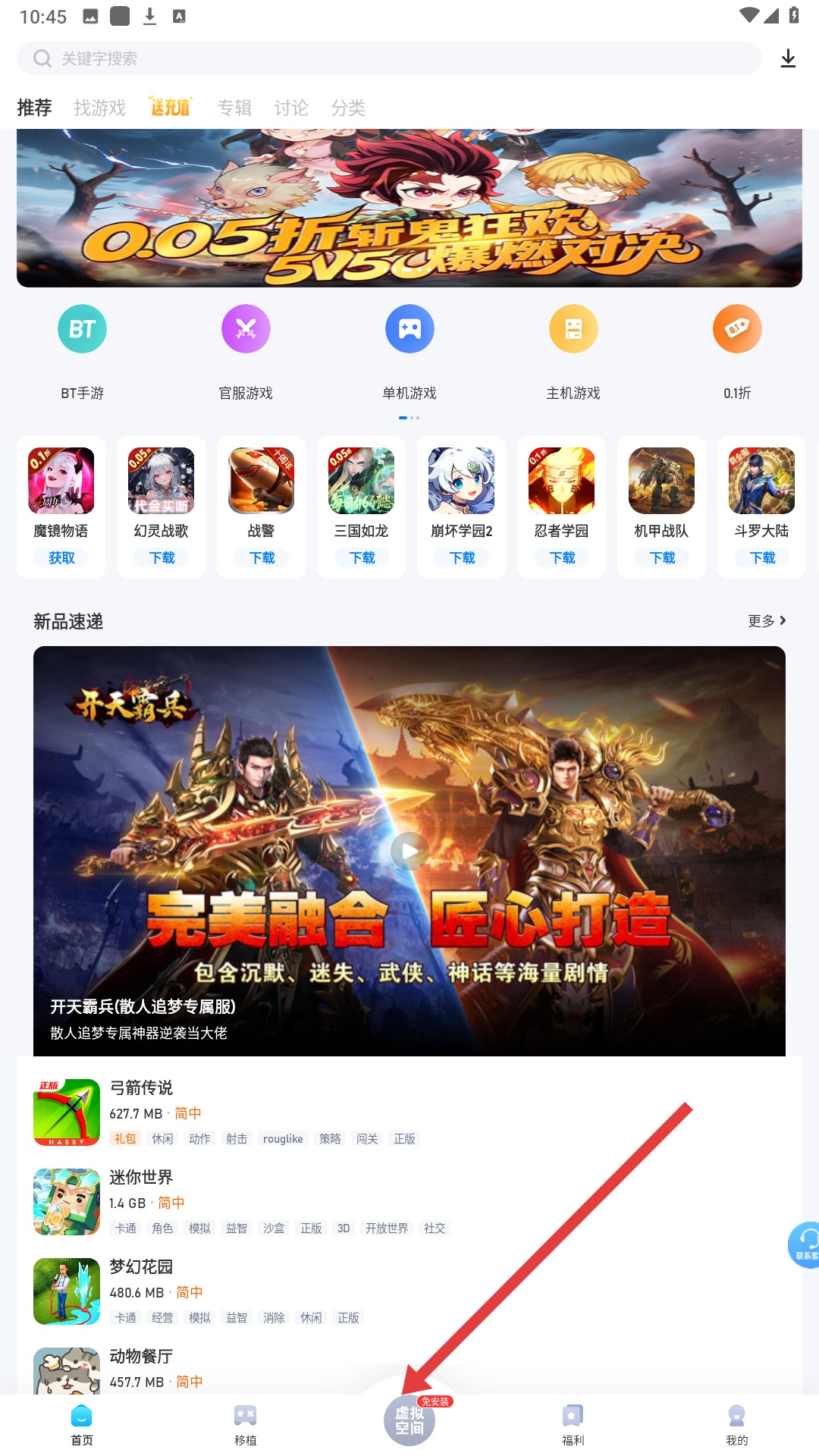
Task: Open the 虚拟空间 center button
Action: coord(409,1420)
